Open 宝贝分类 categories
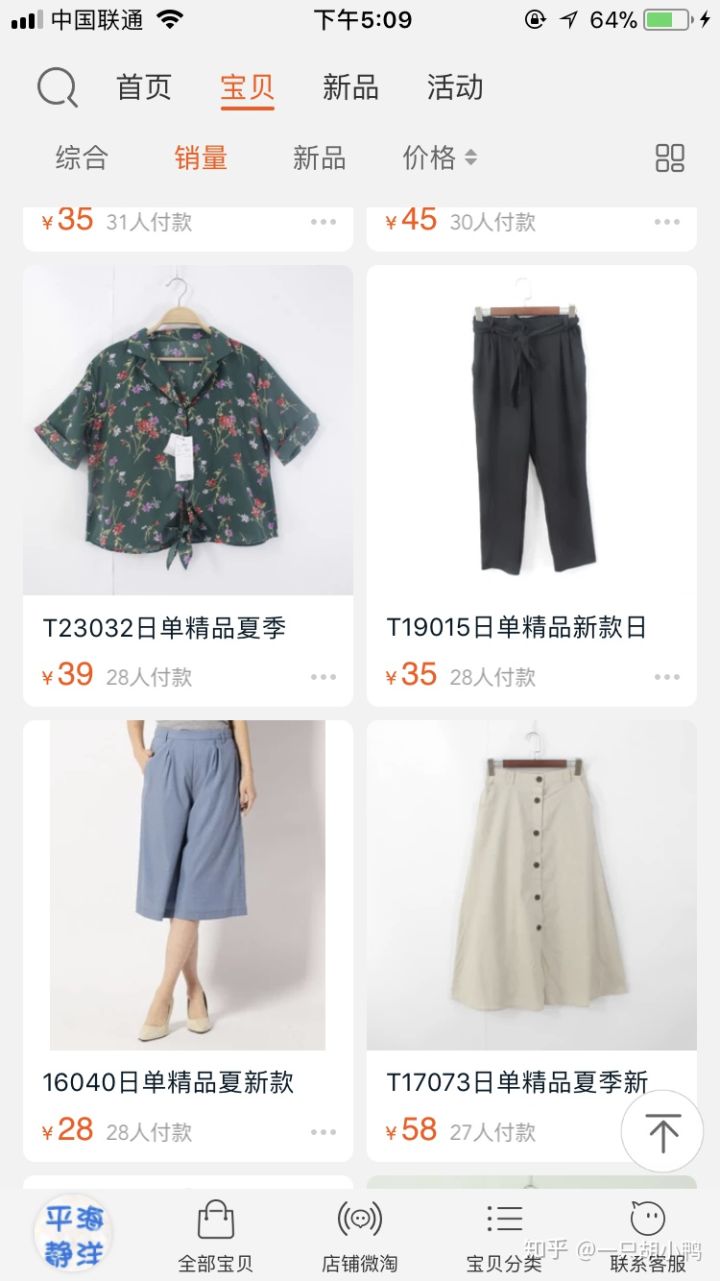The height and width of the screenshot is (1281, 720). [504, 1235]
